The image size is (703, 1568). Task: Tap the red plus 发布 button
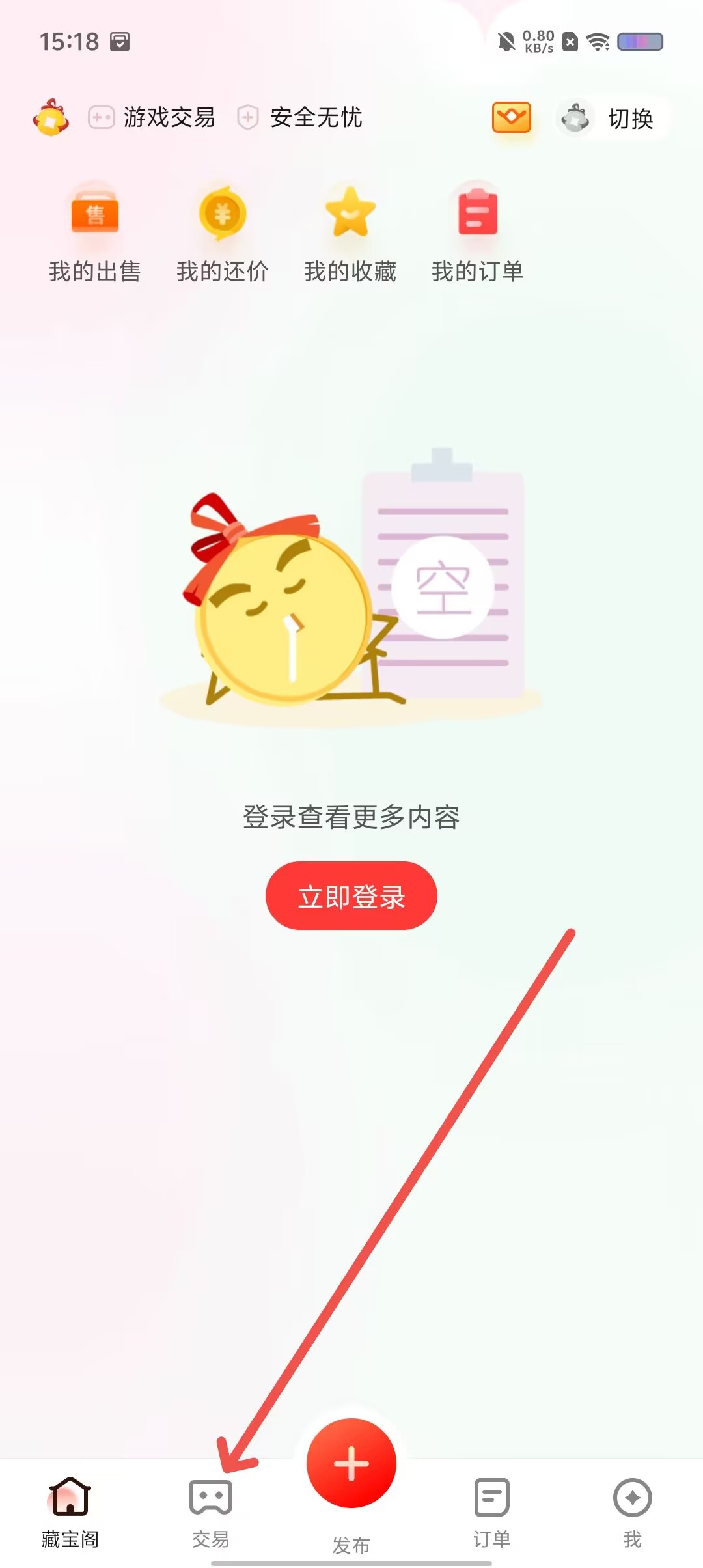coord(351,1464)
